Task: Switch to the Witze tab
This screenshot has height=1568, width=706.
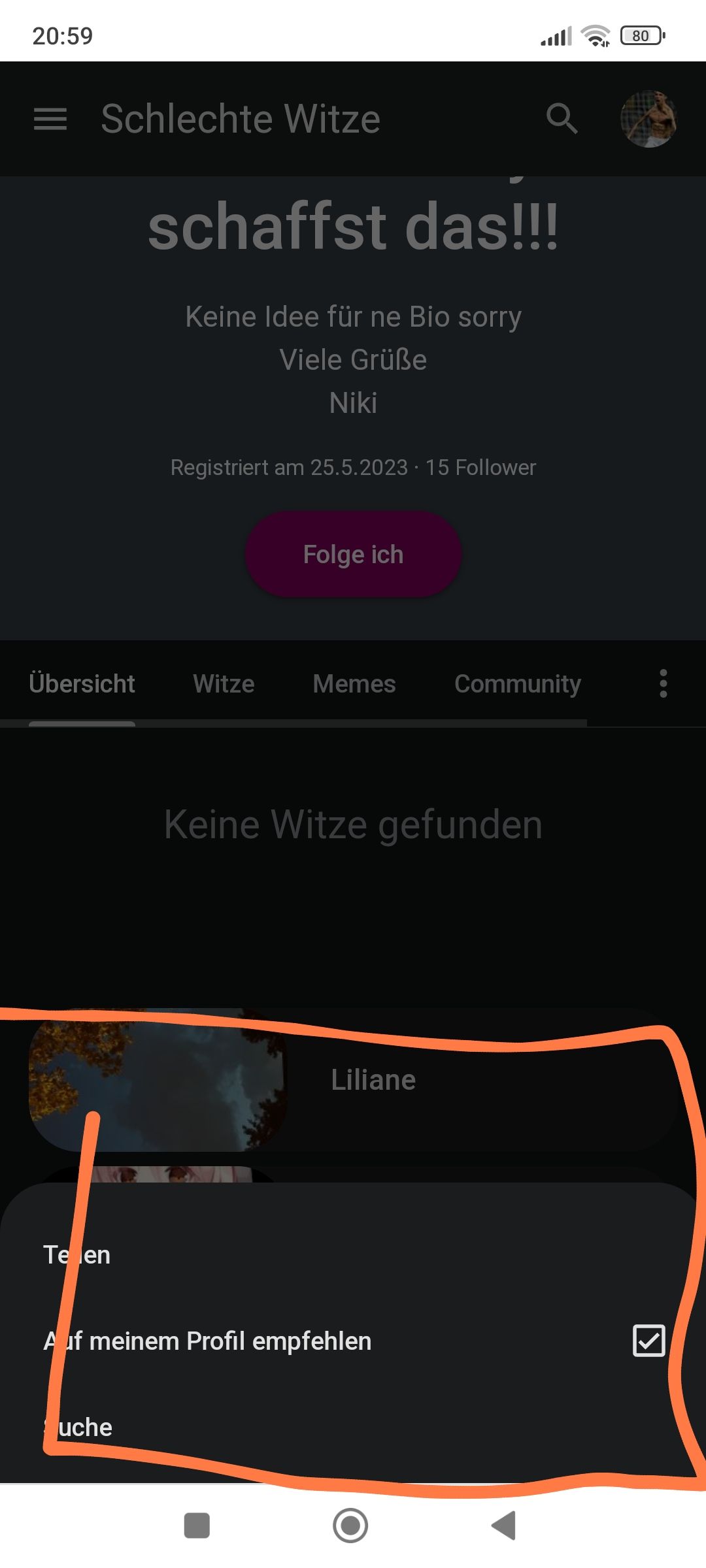Action: pyautogui.click(x=224, y=684)
